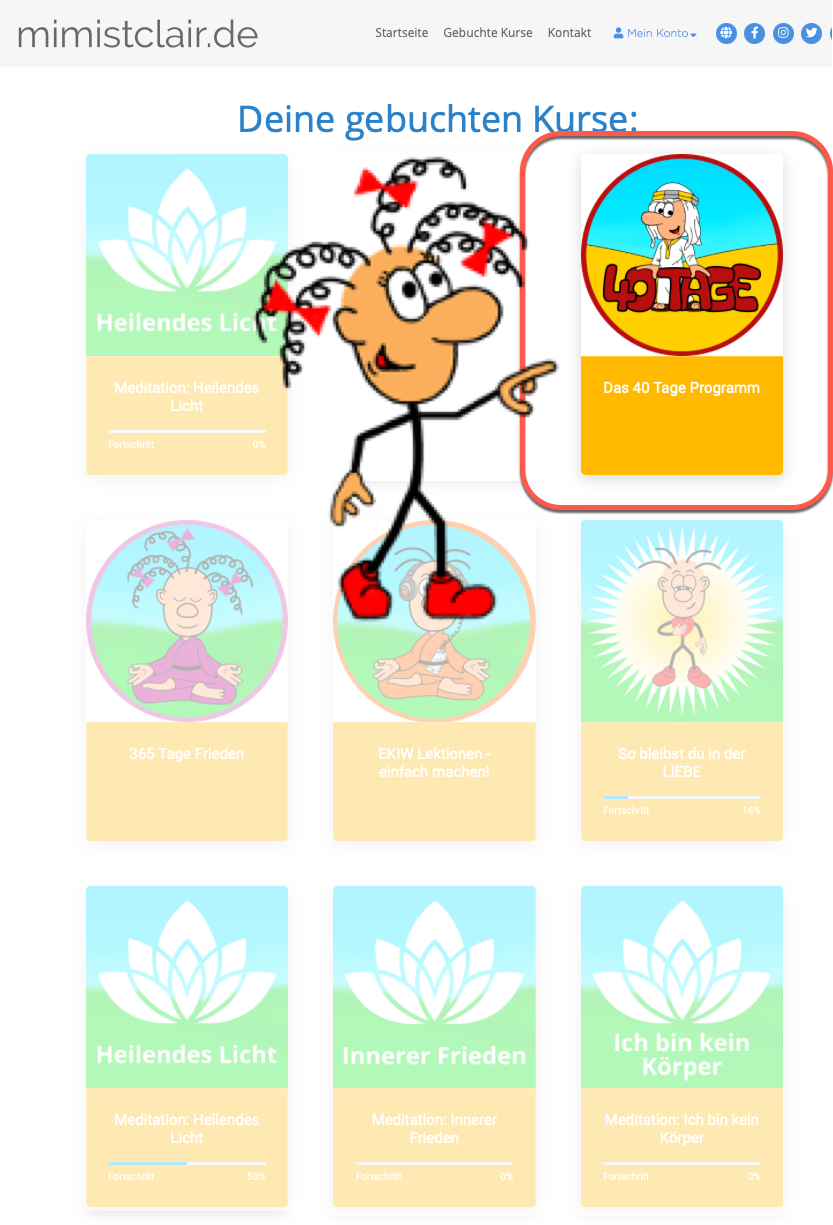Go to Gebuchte Kurse page
Screen dimensions: 833x1225
488,33
